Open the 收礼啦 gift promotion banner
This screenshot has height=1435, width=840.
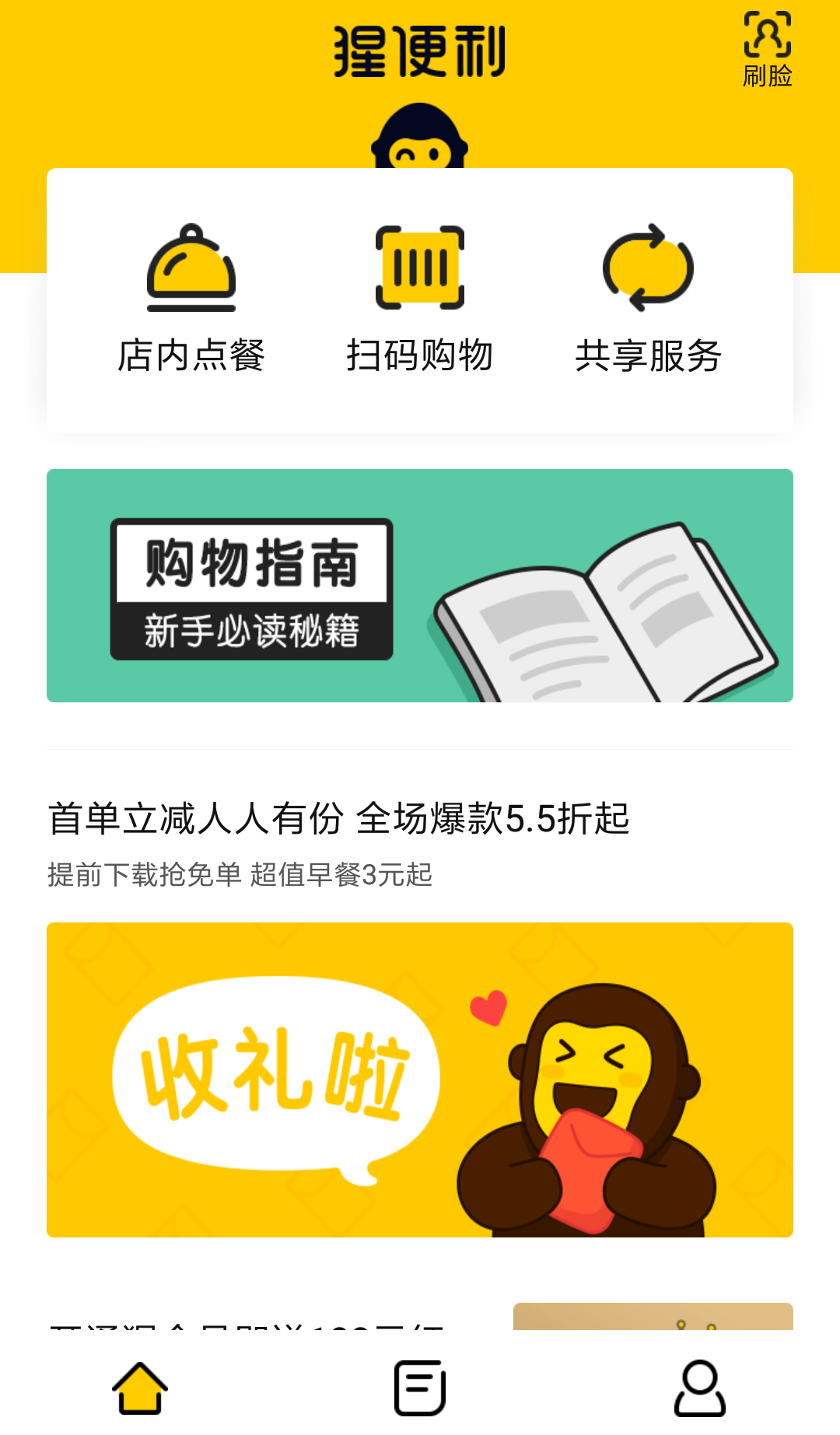point(420,1079)
